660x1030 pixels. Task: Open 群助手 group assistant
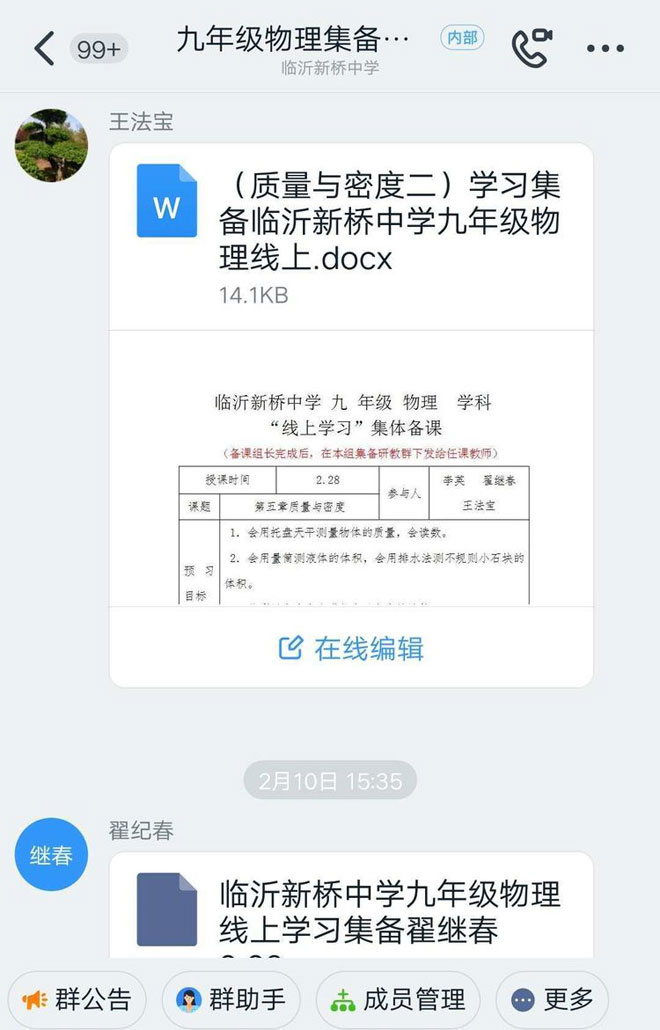pos(231,999)
